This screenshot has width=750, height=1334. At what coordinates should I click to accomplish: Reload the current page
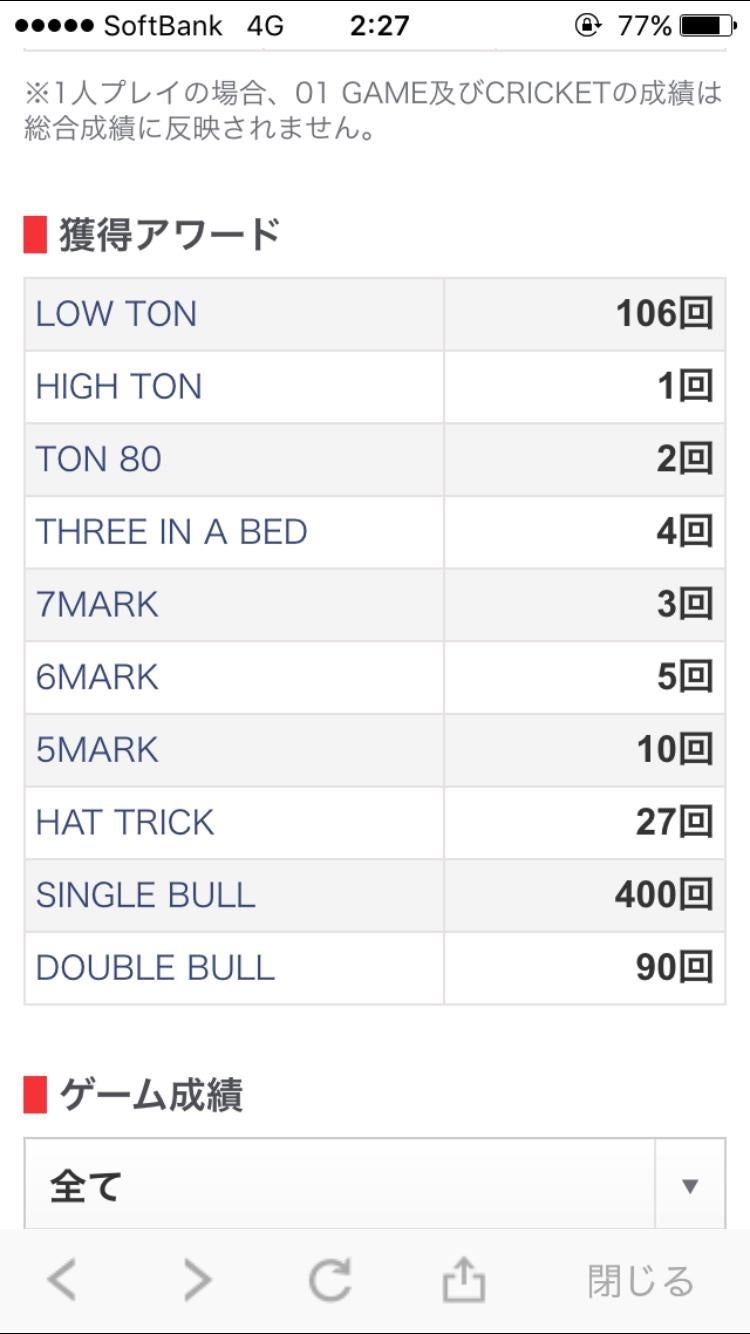pos(329,1280)
